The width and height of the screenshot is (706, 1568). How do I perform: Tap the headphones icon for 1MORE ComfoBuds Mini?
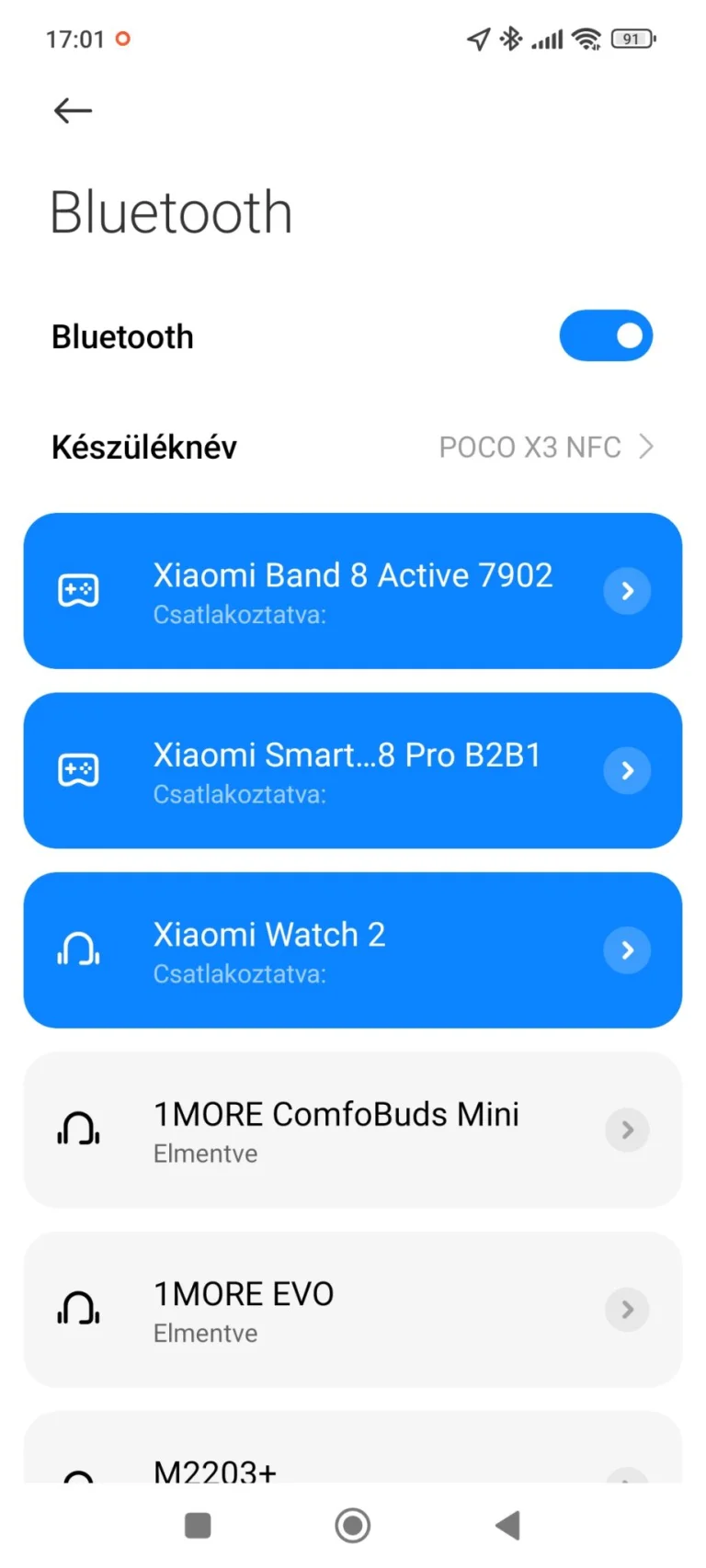coord(78,1130)
